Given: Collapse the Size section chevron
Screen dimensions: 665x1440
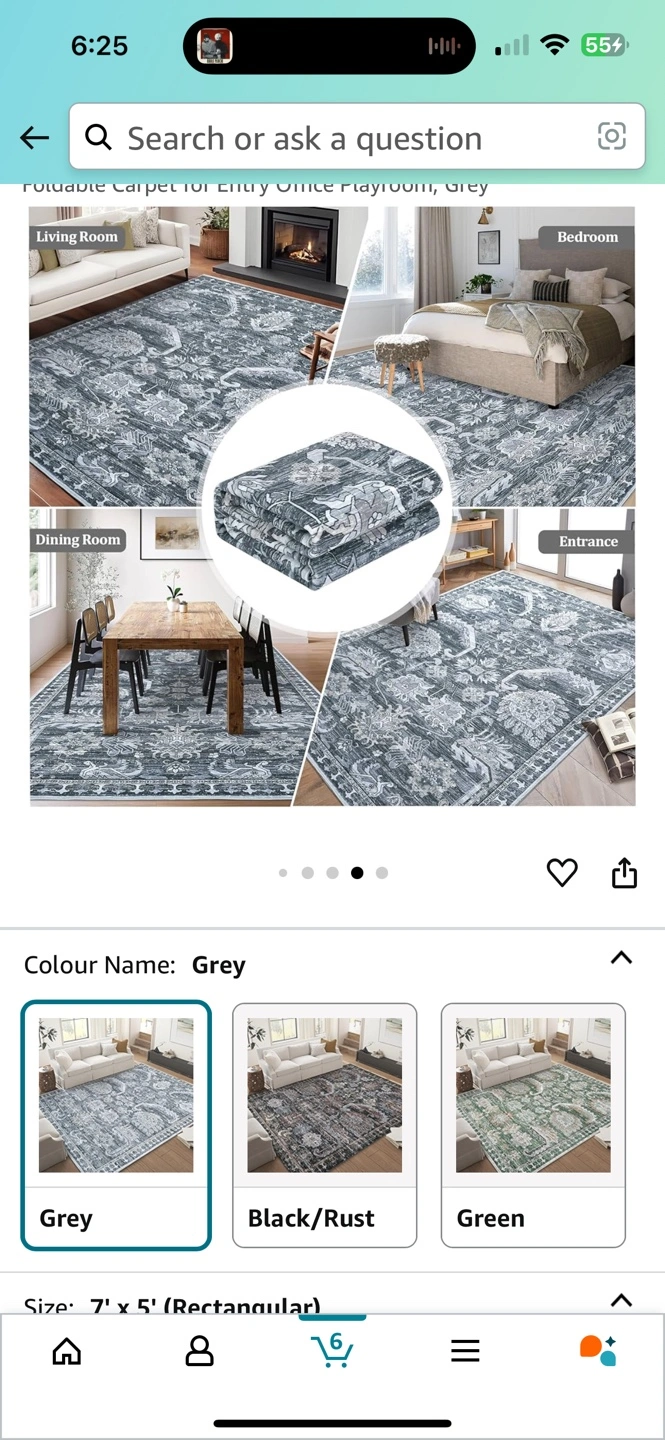Looking at the screenshot, I should pos(621,1300).
